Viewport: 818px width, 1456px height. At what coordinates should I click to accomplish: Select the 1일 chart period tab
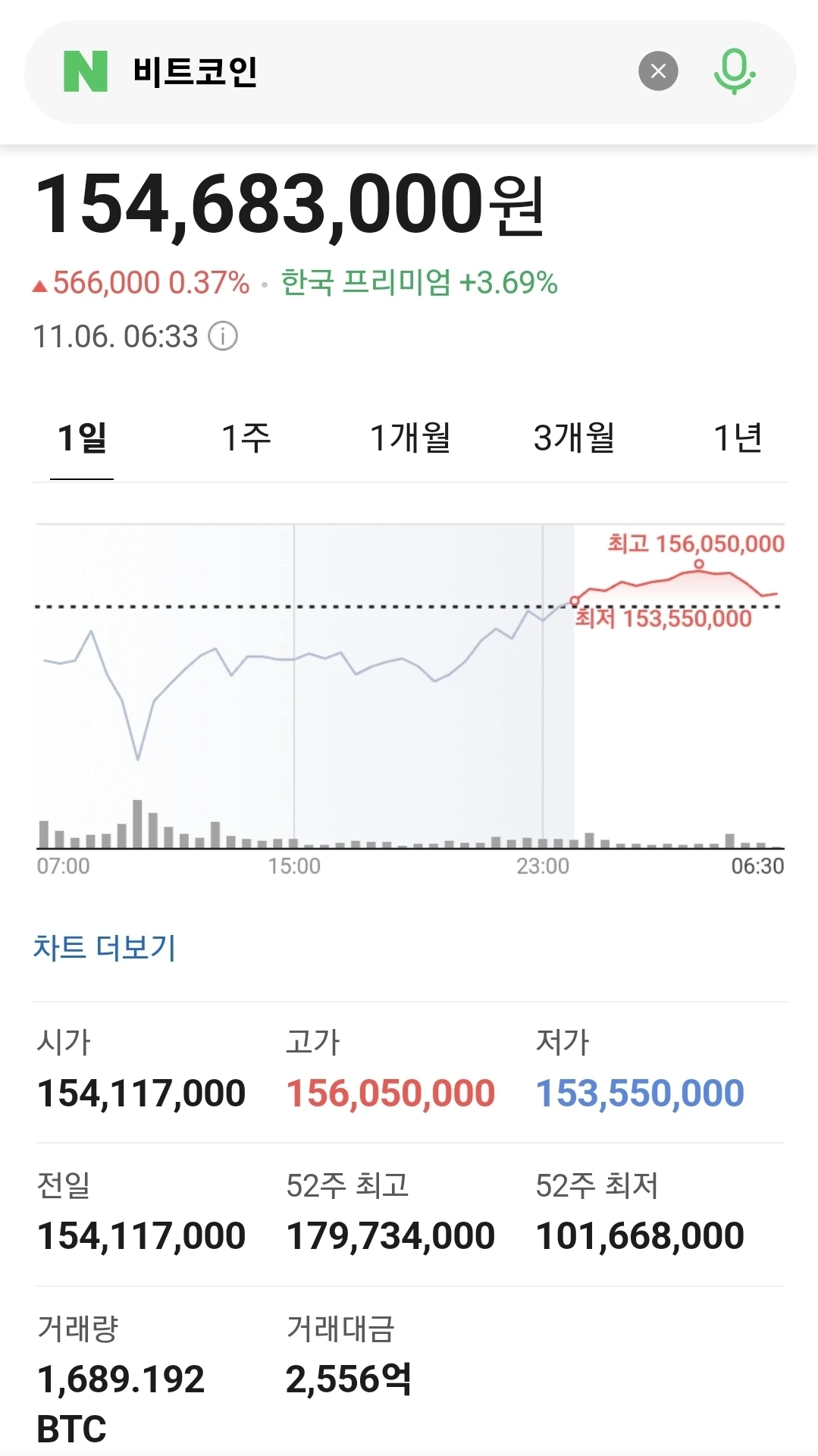tap(82, 438)
